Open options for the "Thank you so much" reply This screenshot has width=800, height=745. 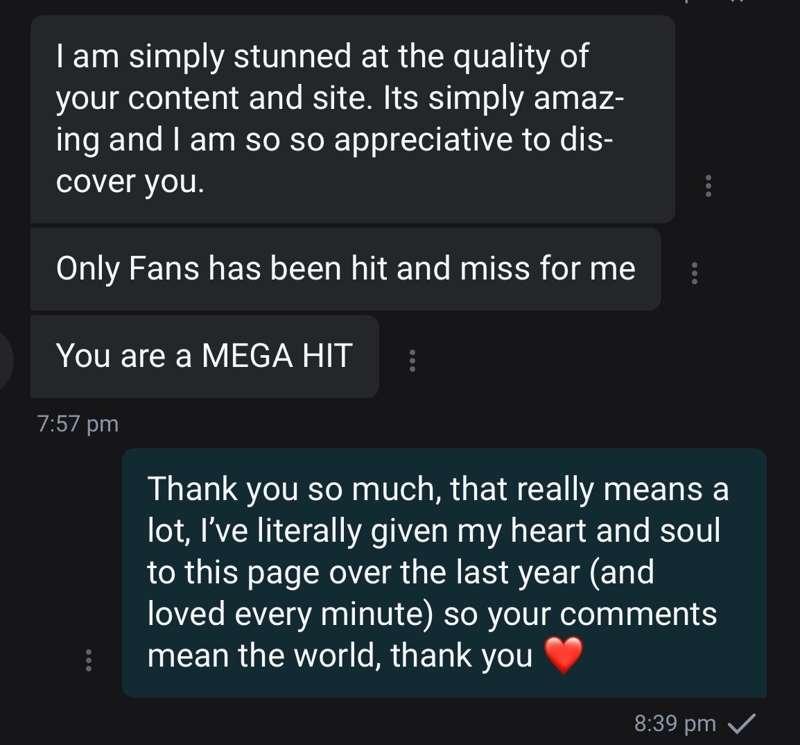pos(89,661)
